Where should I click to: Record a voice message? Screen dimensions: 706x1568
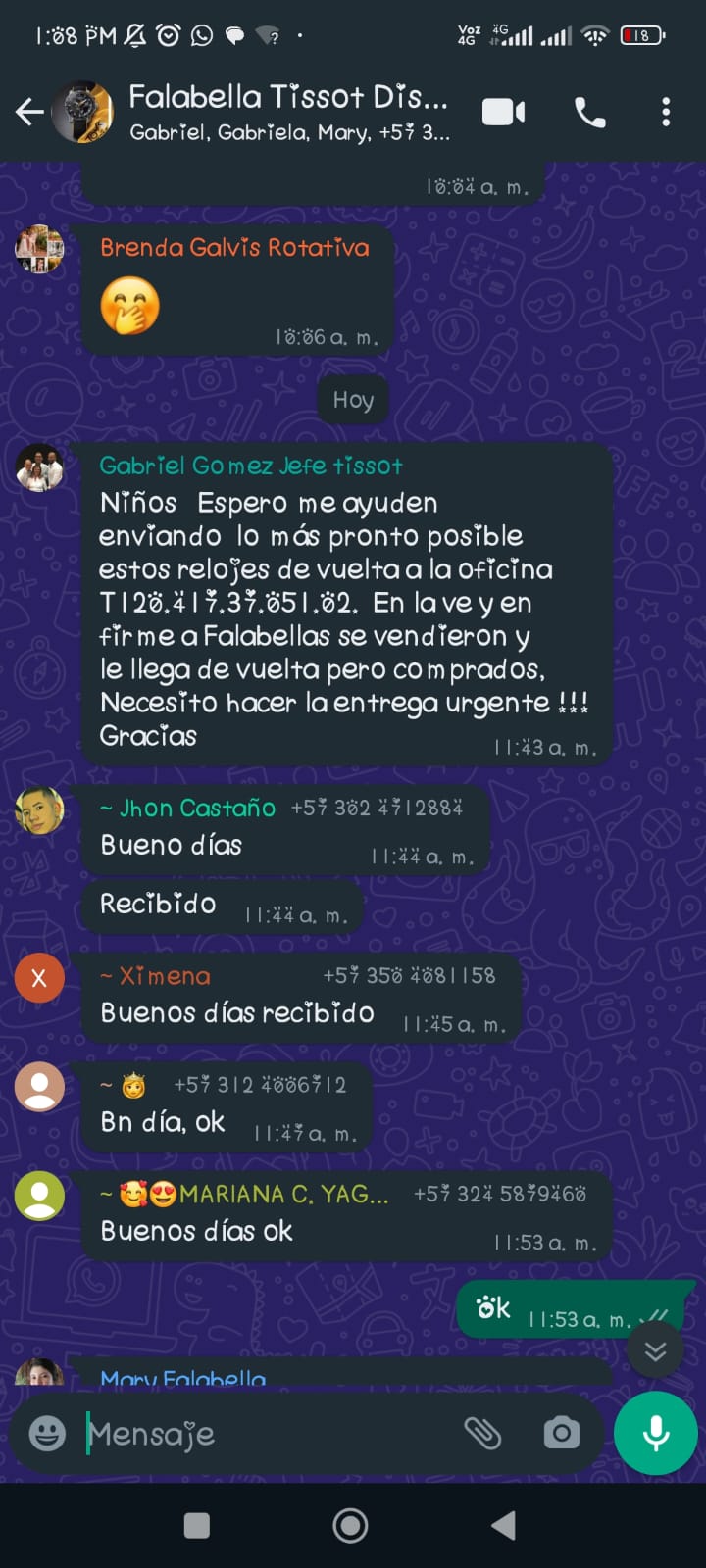656,1433
